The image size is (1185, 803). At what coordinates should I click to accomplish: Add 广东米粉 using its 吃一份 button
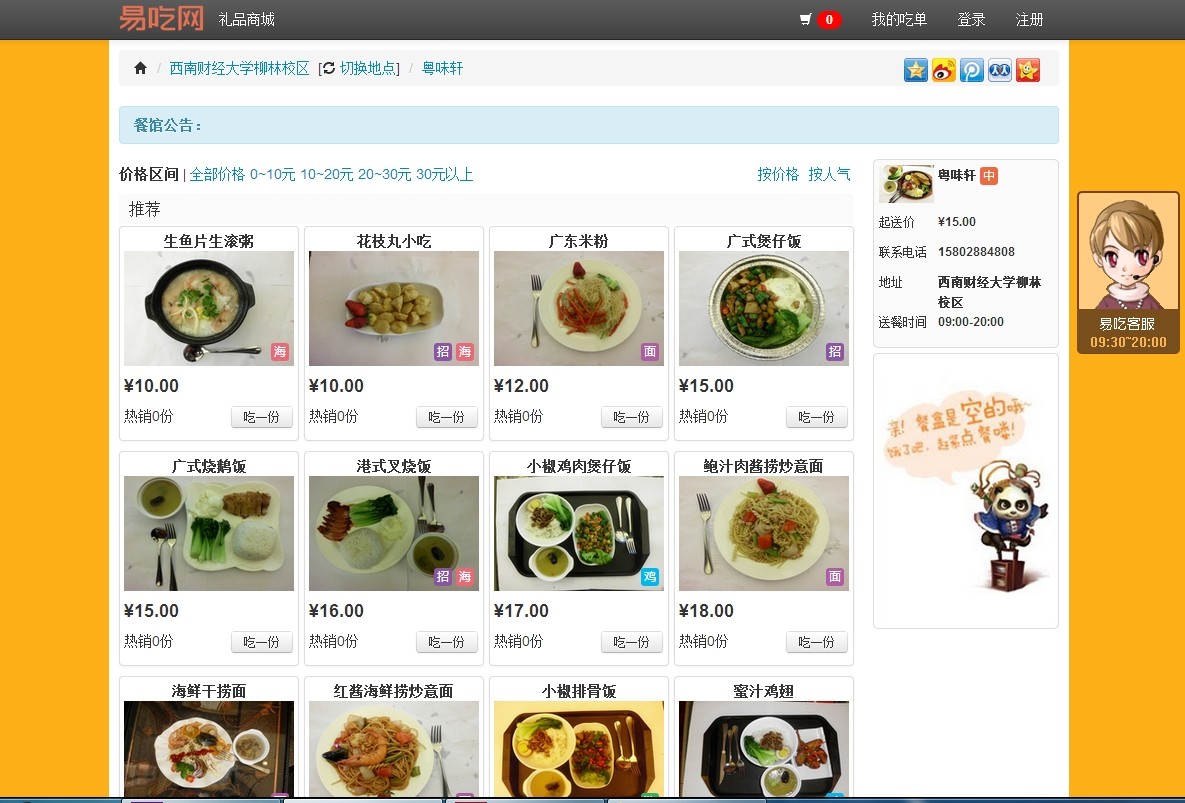pos(631,417)
